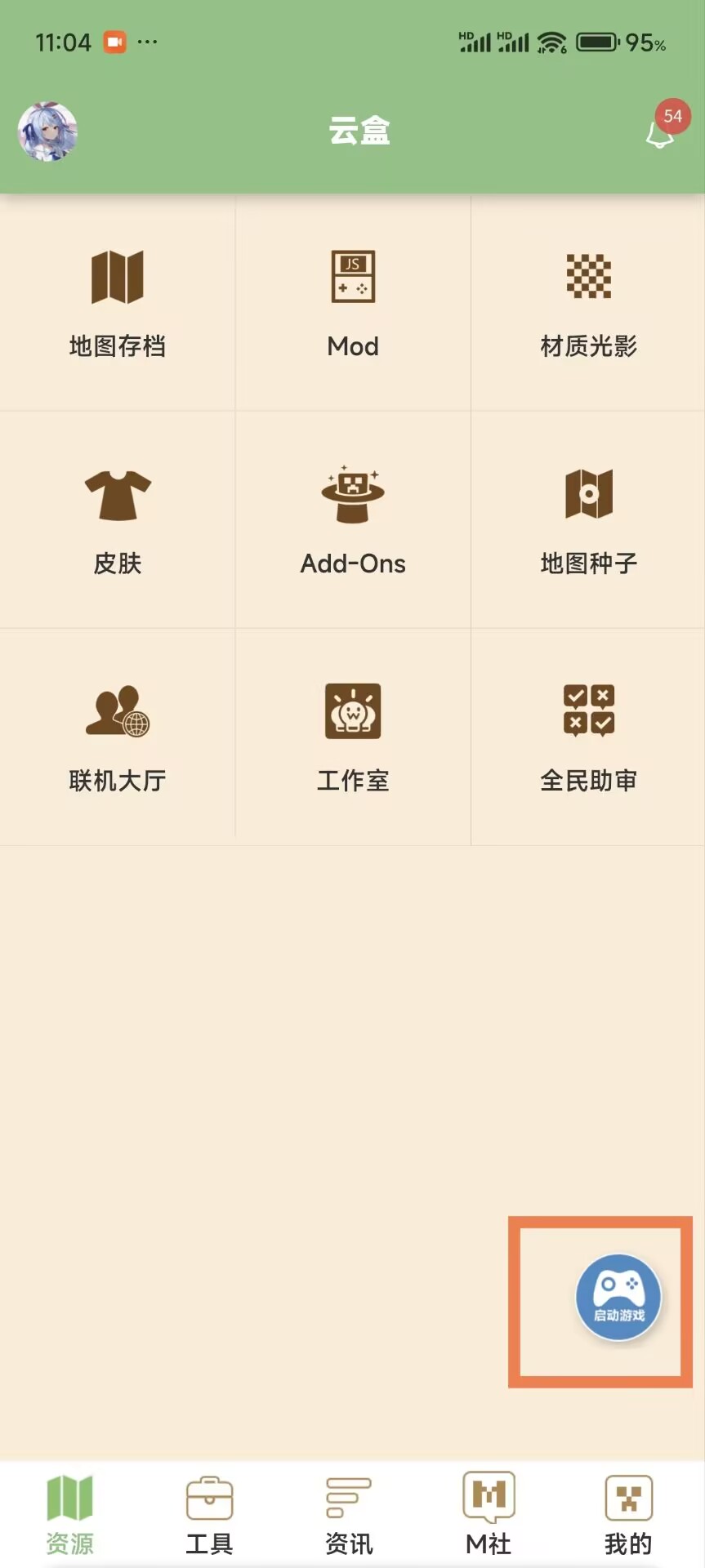Open the notifications bell
The image size is (705, 1568).
tap(661, 133)
